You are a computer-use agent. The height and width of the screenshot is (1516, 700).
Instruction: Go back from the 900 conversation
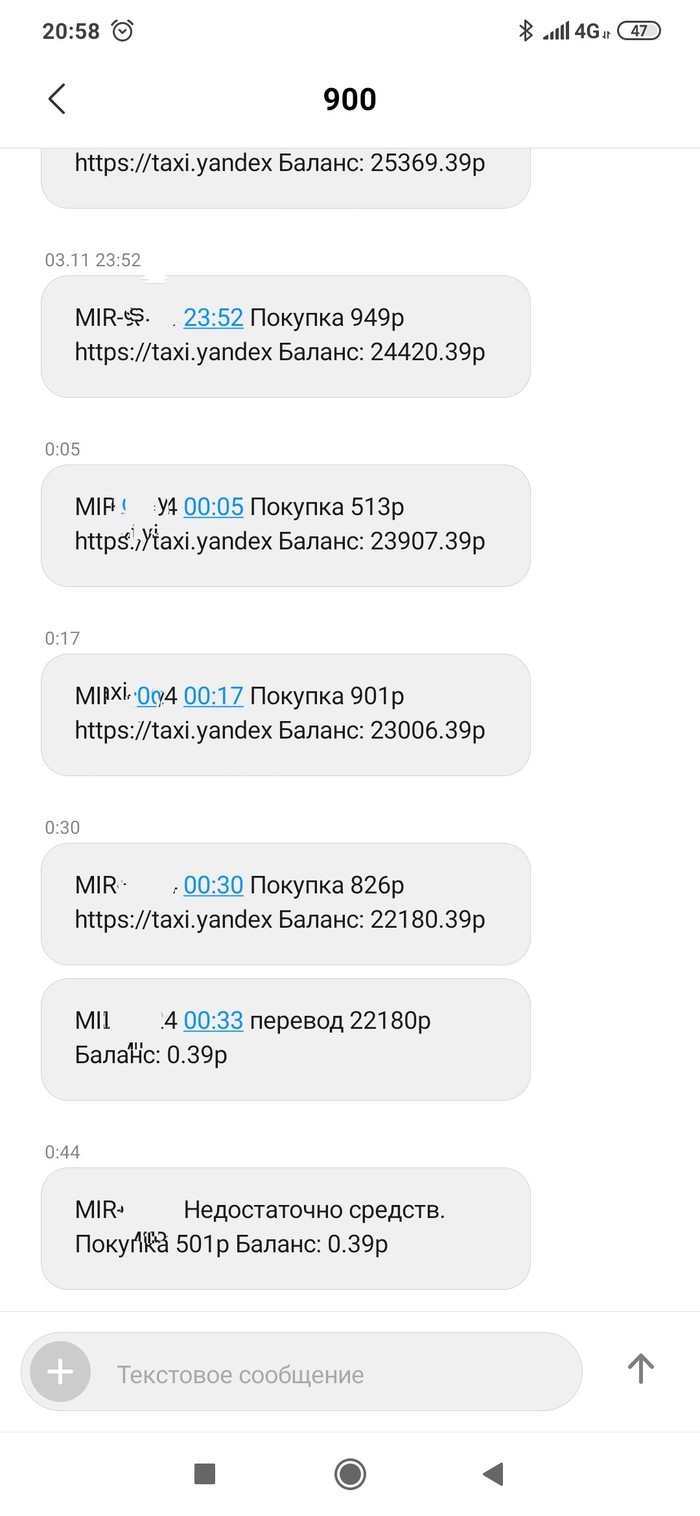click(x=57, y=99)
